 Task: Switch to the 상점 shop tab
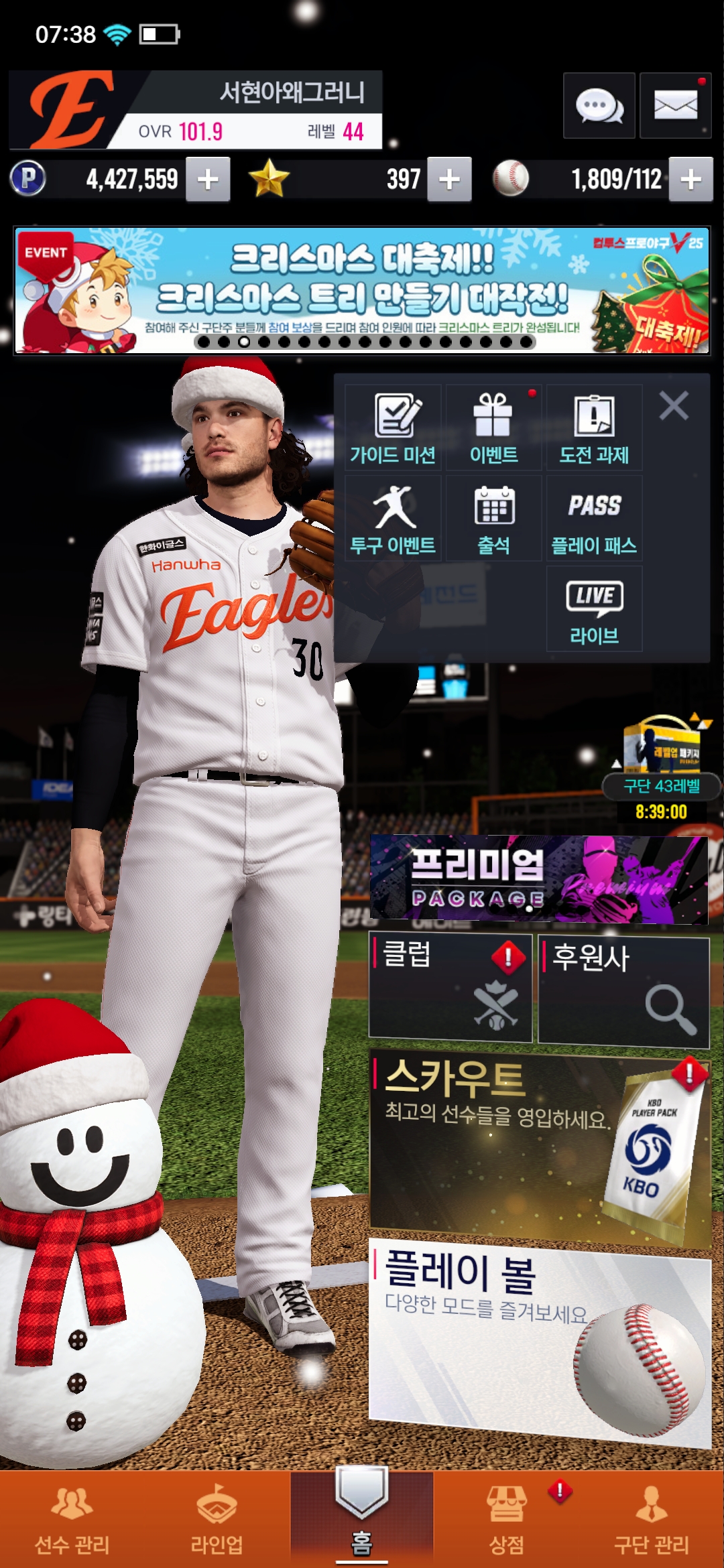[x=507, y=1518]
